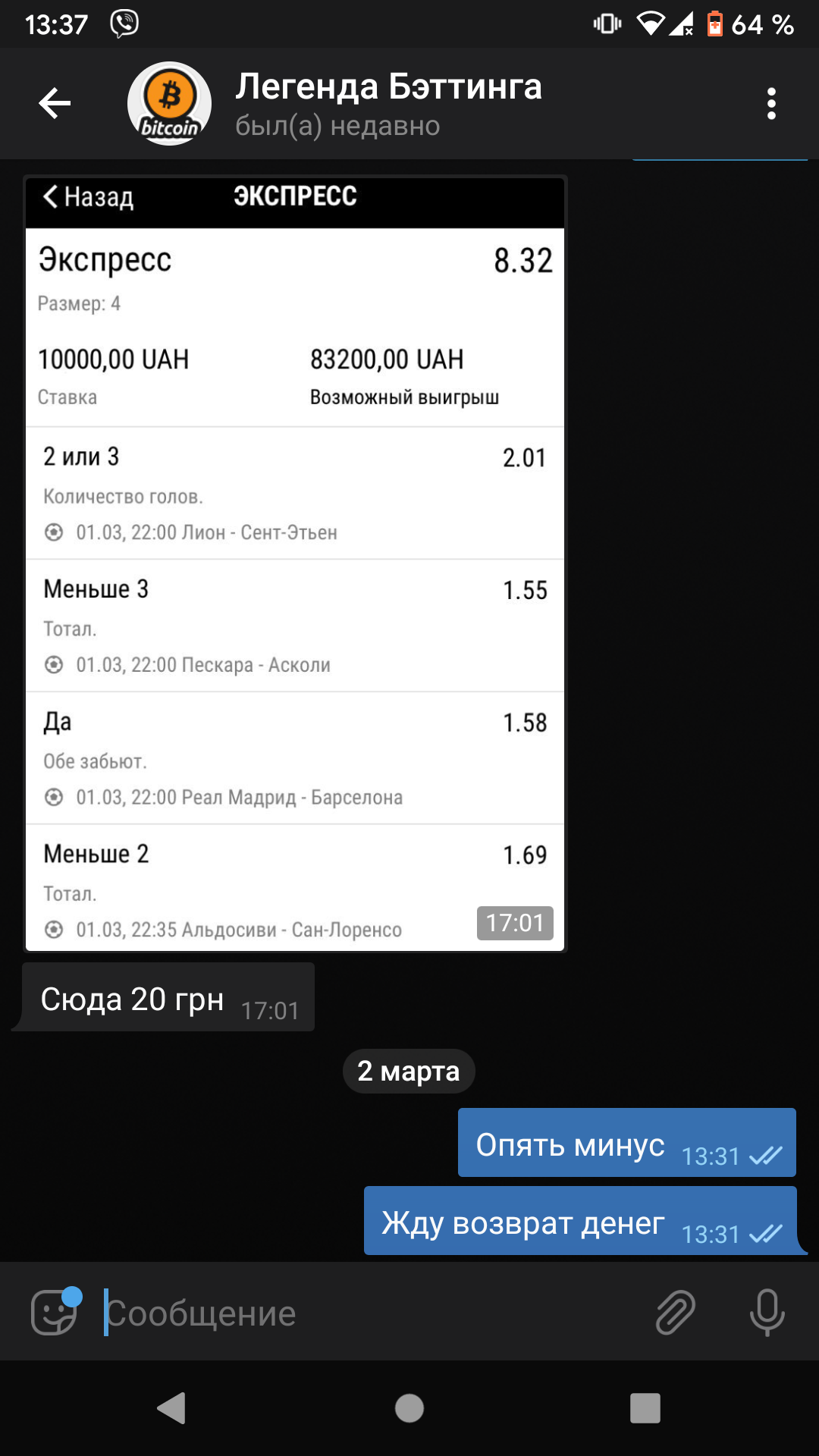Attach a file with the paperclip
Image resolution: width=819 pixels, height=1456 pixels.
[675, 1313]
